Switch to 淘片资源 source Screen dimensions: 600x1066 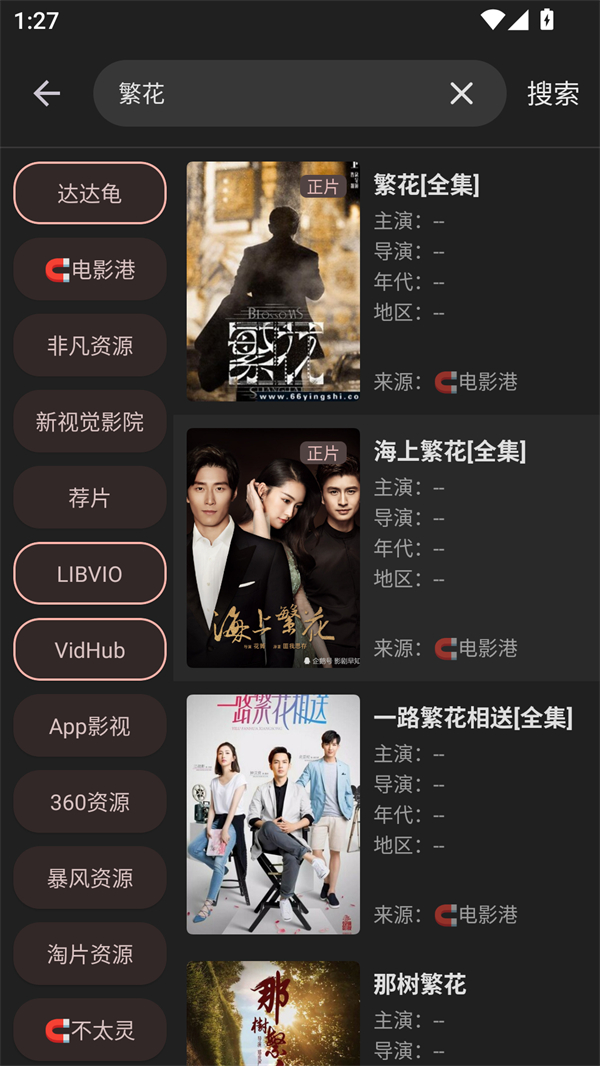[x=90, y=955]
